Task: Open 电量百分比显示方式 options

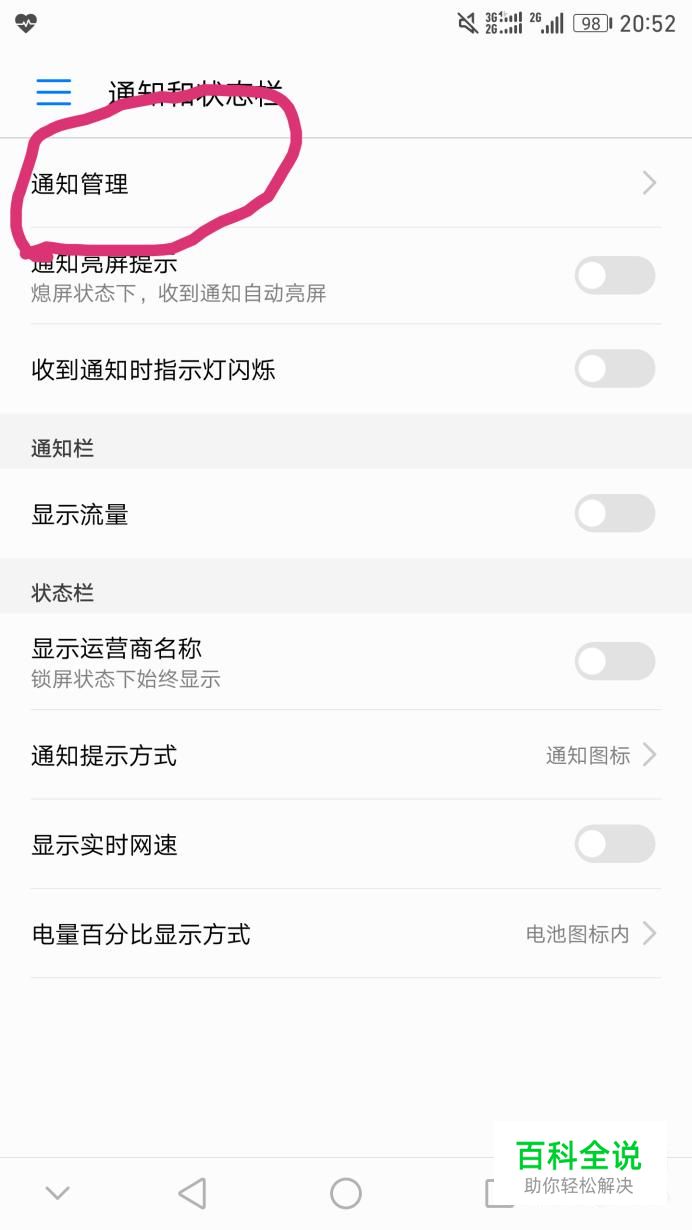Action: tap(346, 934)
